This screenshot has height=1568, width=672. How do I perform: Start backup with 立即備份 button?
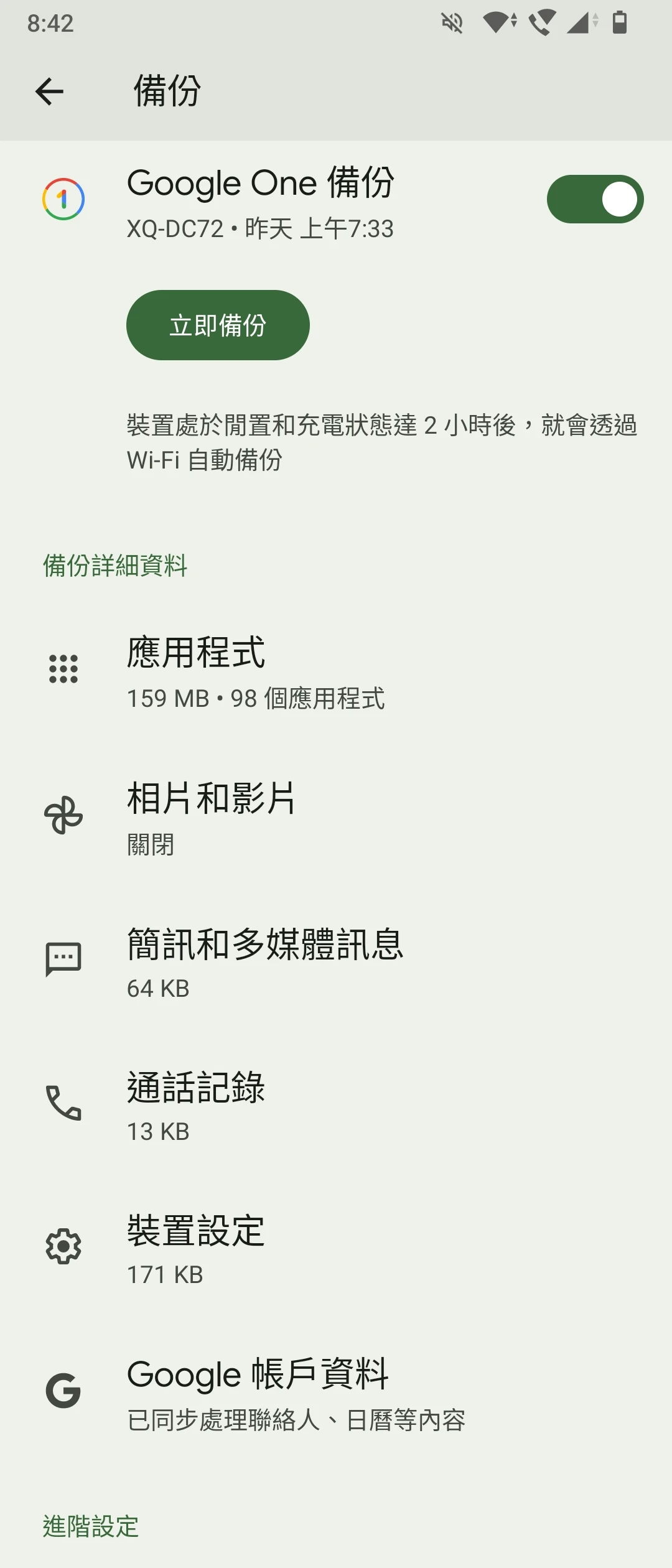tap(218, 325)
